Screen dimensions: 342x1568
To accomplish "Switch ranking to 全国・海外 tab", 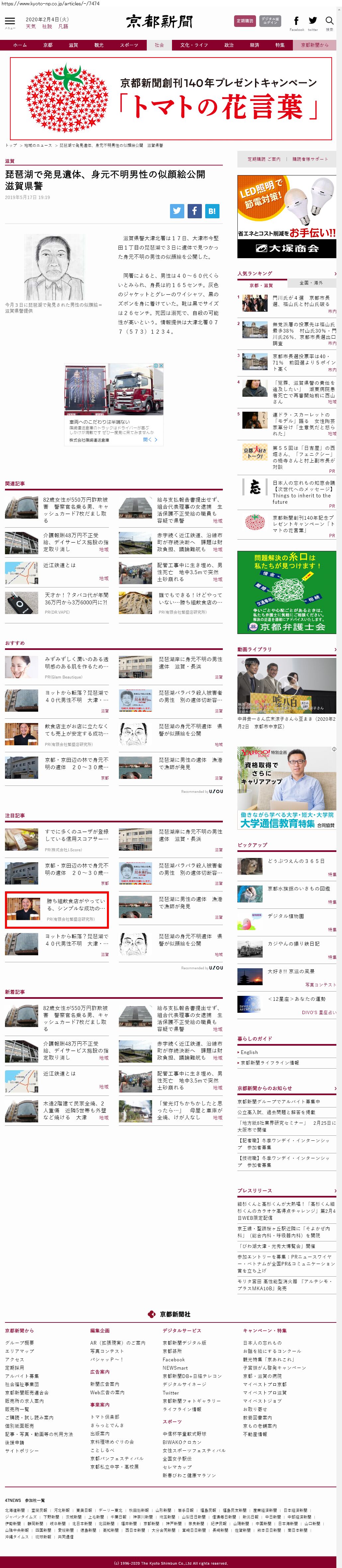I will click(x=311, y=283).
